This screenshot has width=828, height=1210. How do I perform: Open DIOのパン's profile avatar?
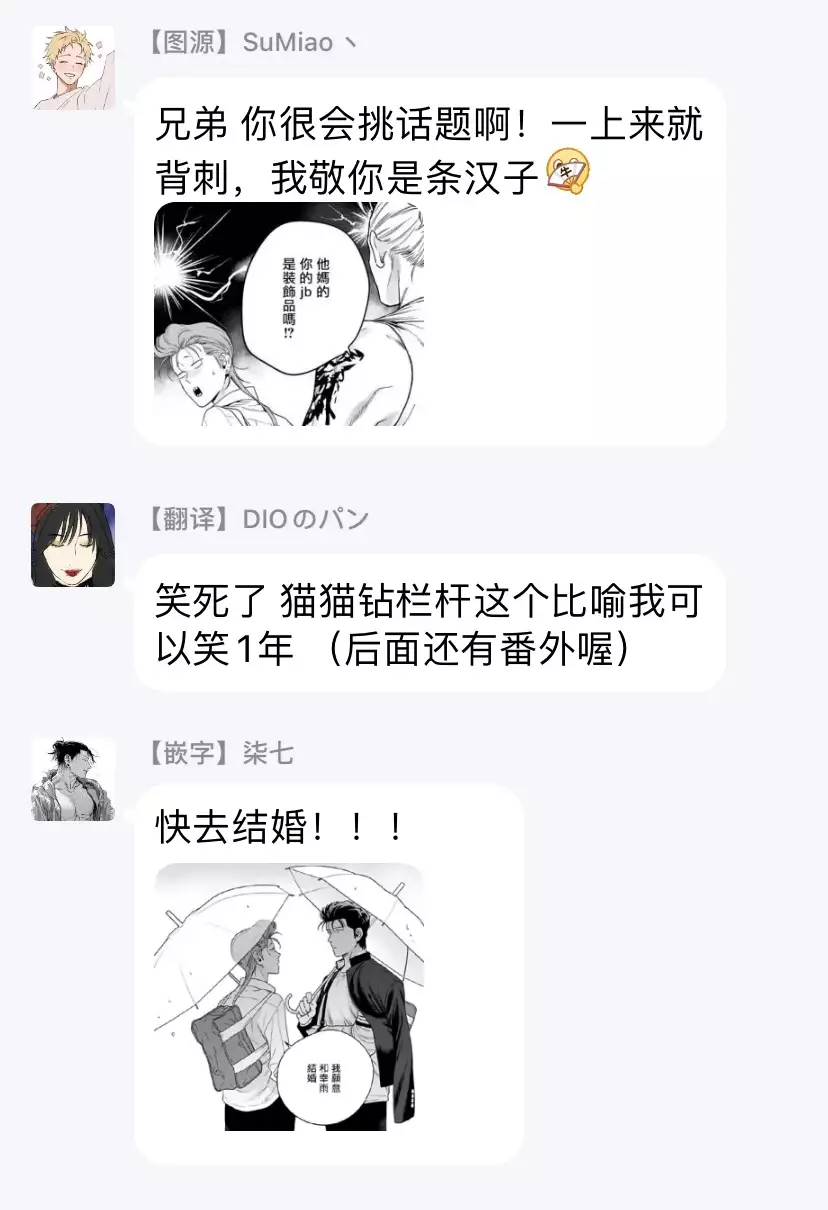point(73,545)
